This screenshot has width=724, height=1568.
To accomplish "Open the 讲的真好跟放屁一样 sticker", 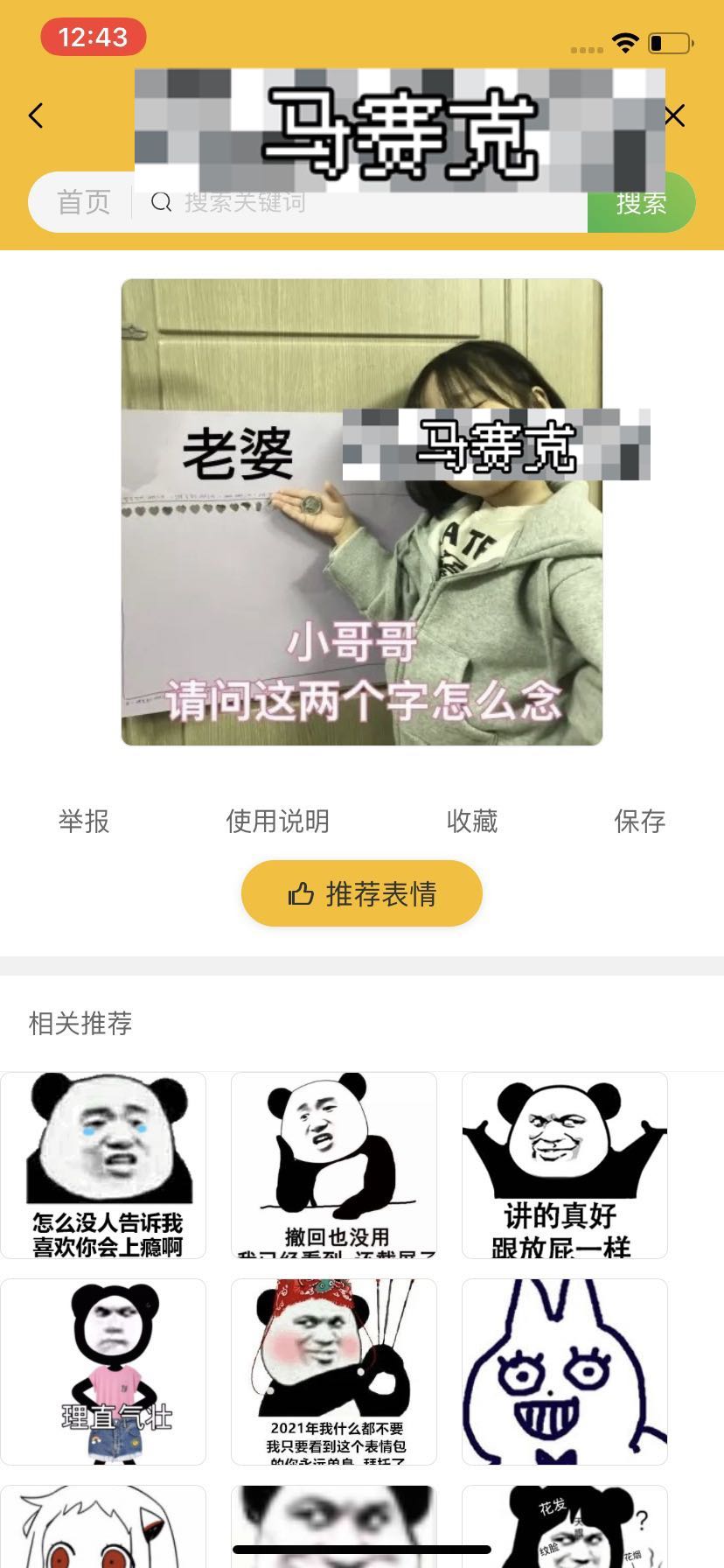I will pyautogui.click(x=565, y=1165).
